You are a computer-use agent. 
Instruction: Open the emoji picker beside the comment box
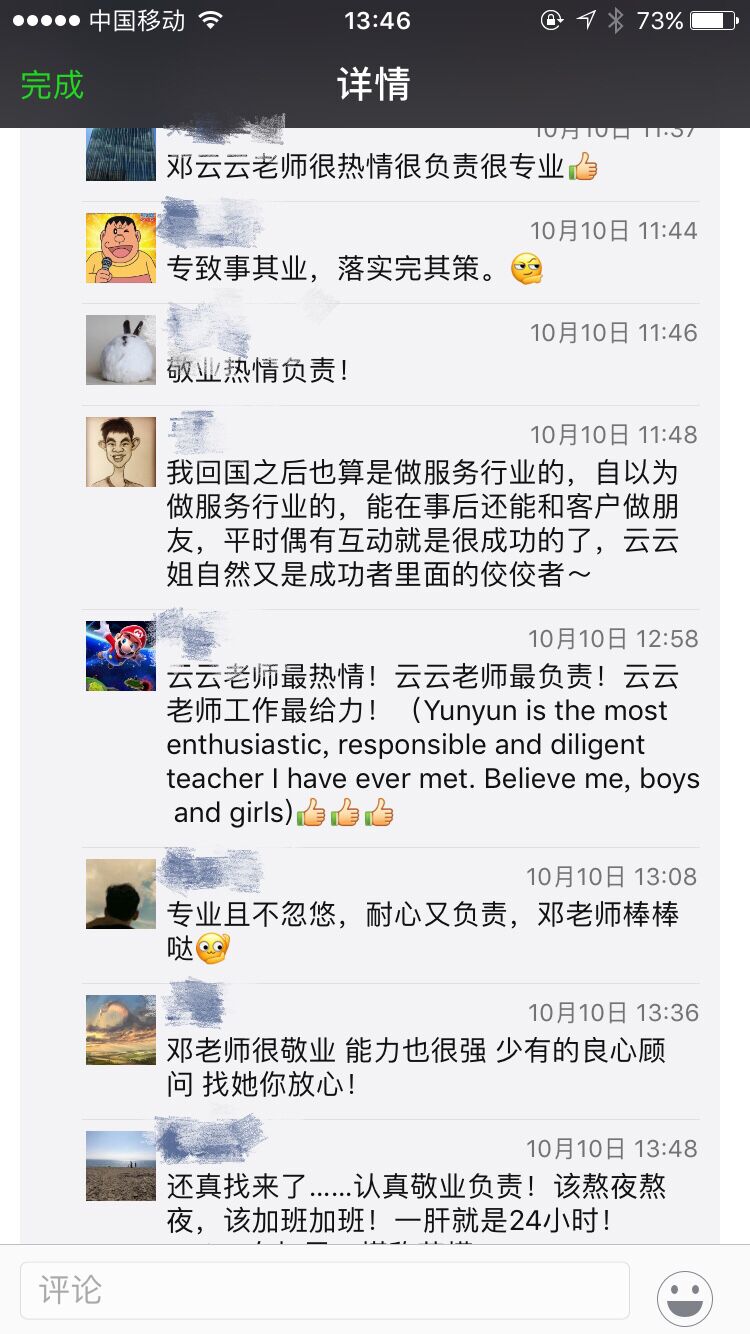click(685, 1298)
